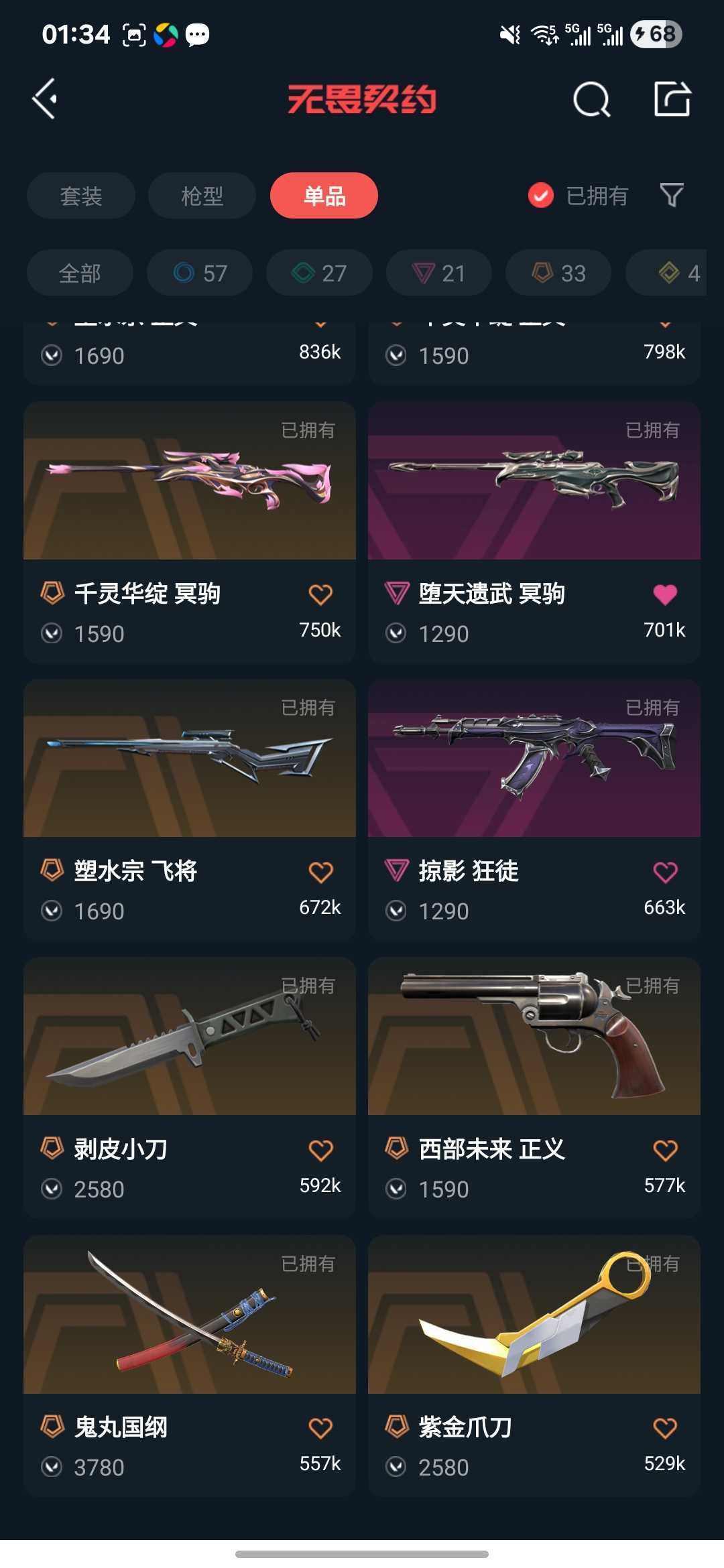Go back using the top-left arrow
The height and width of the screenshot is (1568, 724).
coord(45,99)
